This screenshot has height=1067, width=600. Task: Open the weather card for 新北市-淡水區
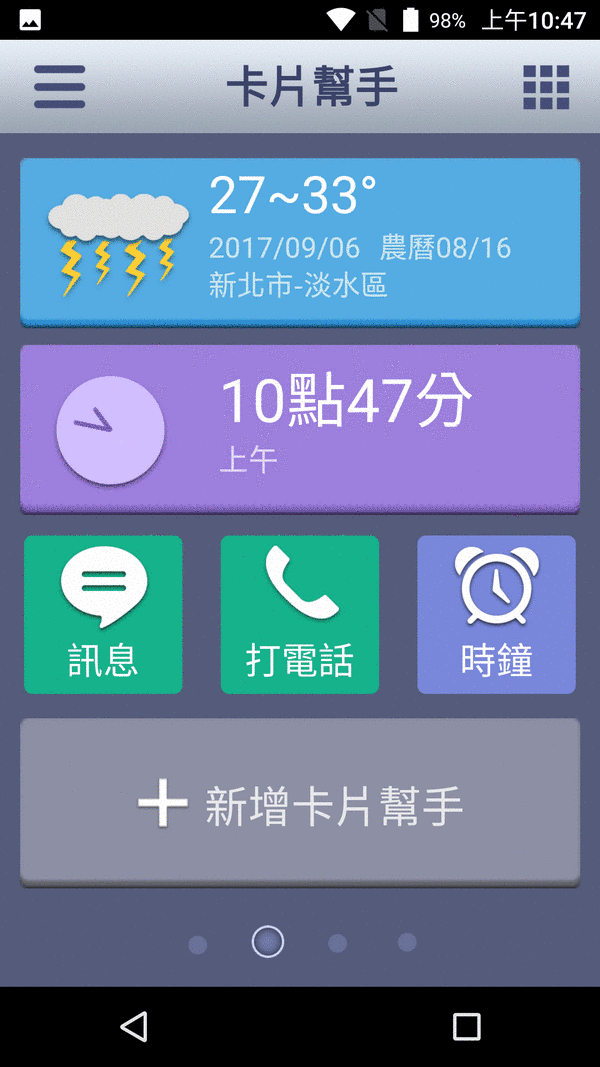(x=300, y=241)
